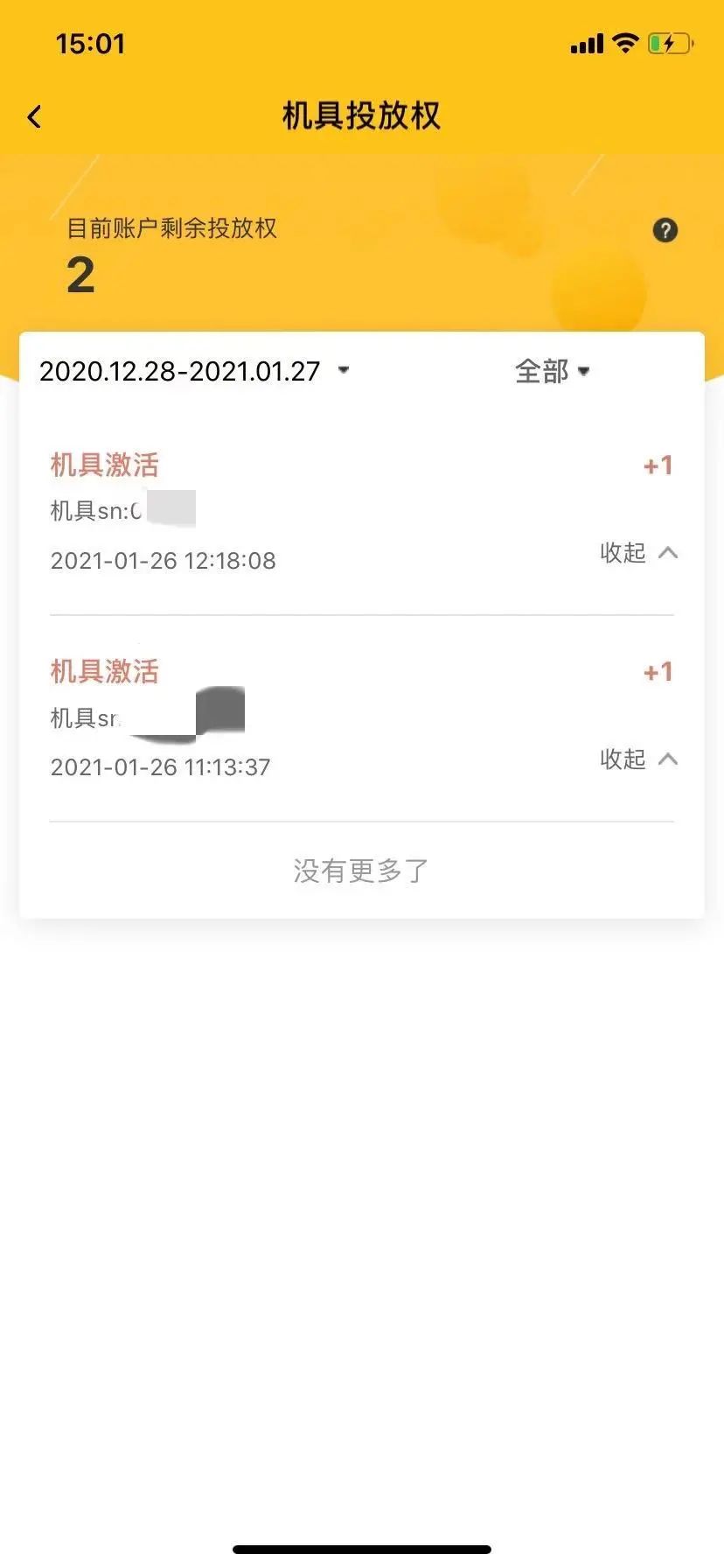Tap the back arrow to leave 机具投放权
This screenshot has height=1568, width=724.
(x=35, y=115)
